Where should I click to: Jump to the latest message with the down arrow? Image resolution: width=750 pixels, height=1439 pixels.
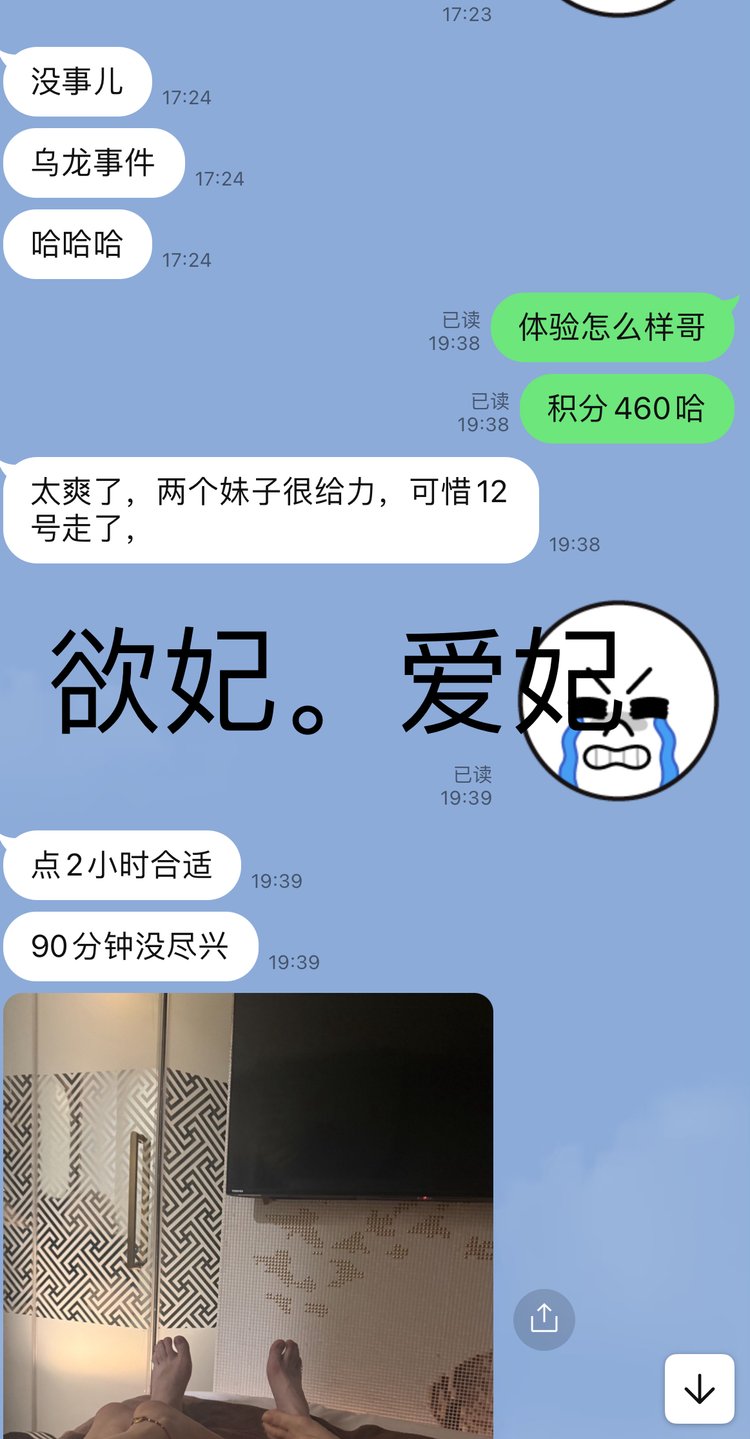point(699,1388)
